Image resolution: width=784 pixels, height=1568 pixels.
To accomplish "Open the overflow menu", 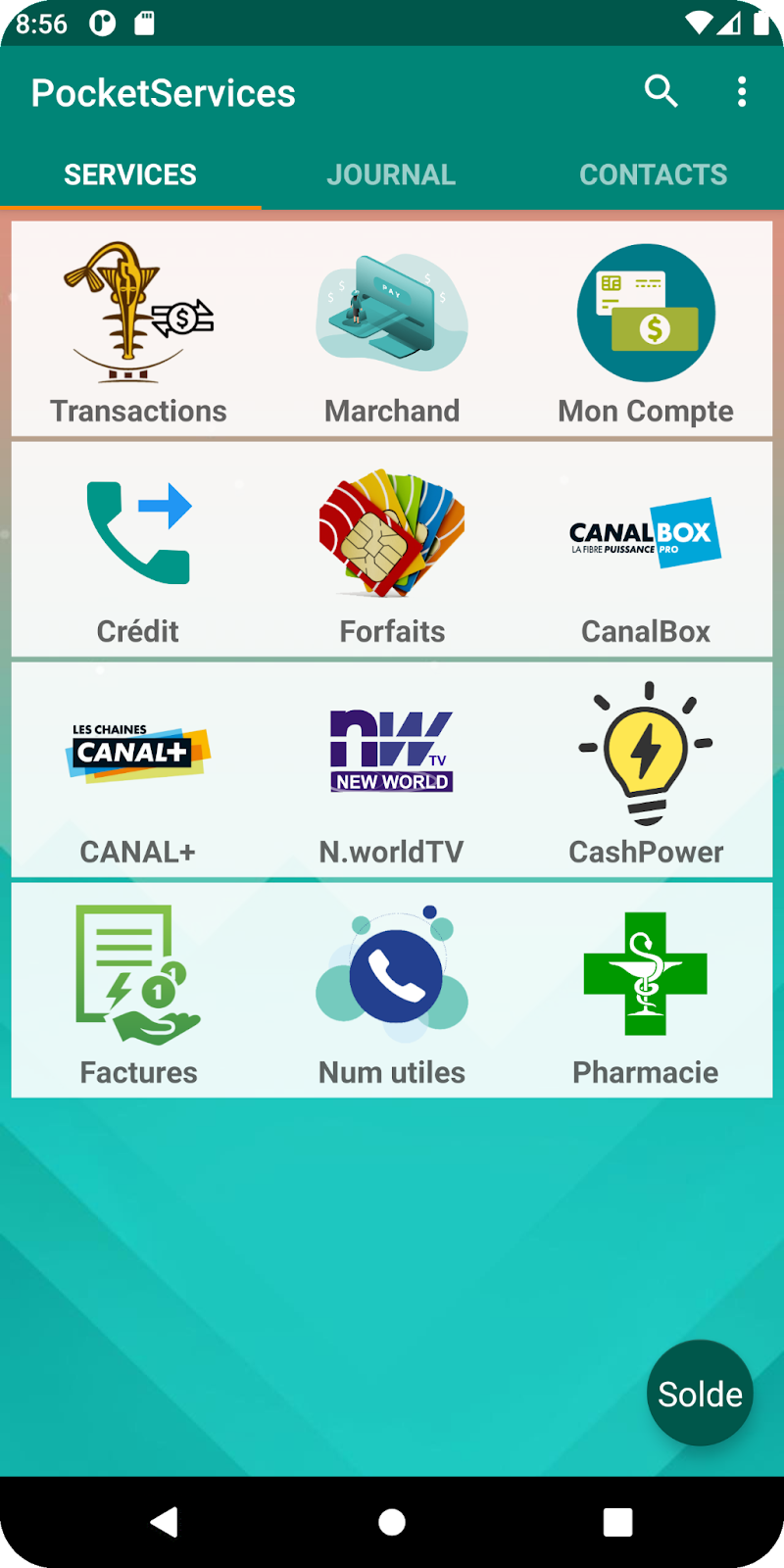I will click(742, 91).
